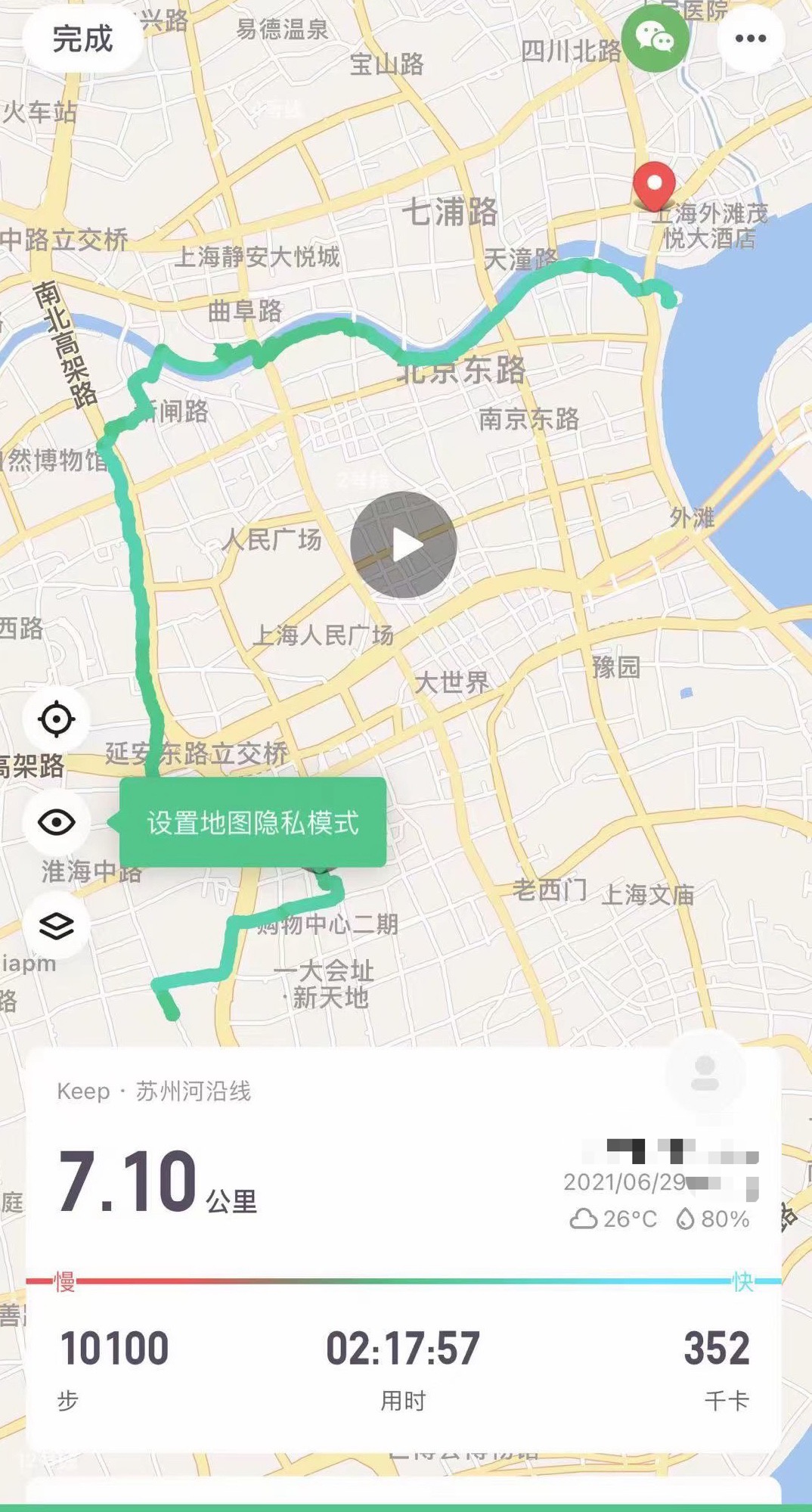
Task: Play the route track animation
Action: (x=404, y=545)
